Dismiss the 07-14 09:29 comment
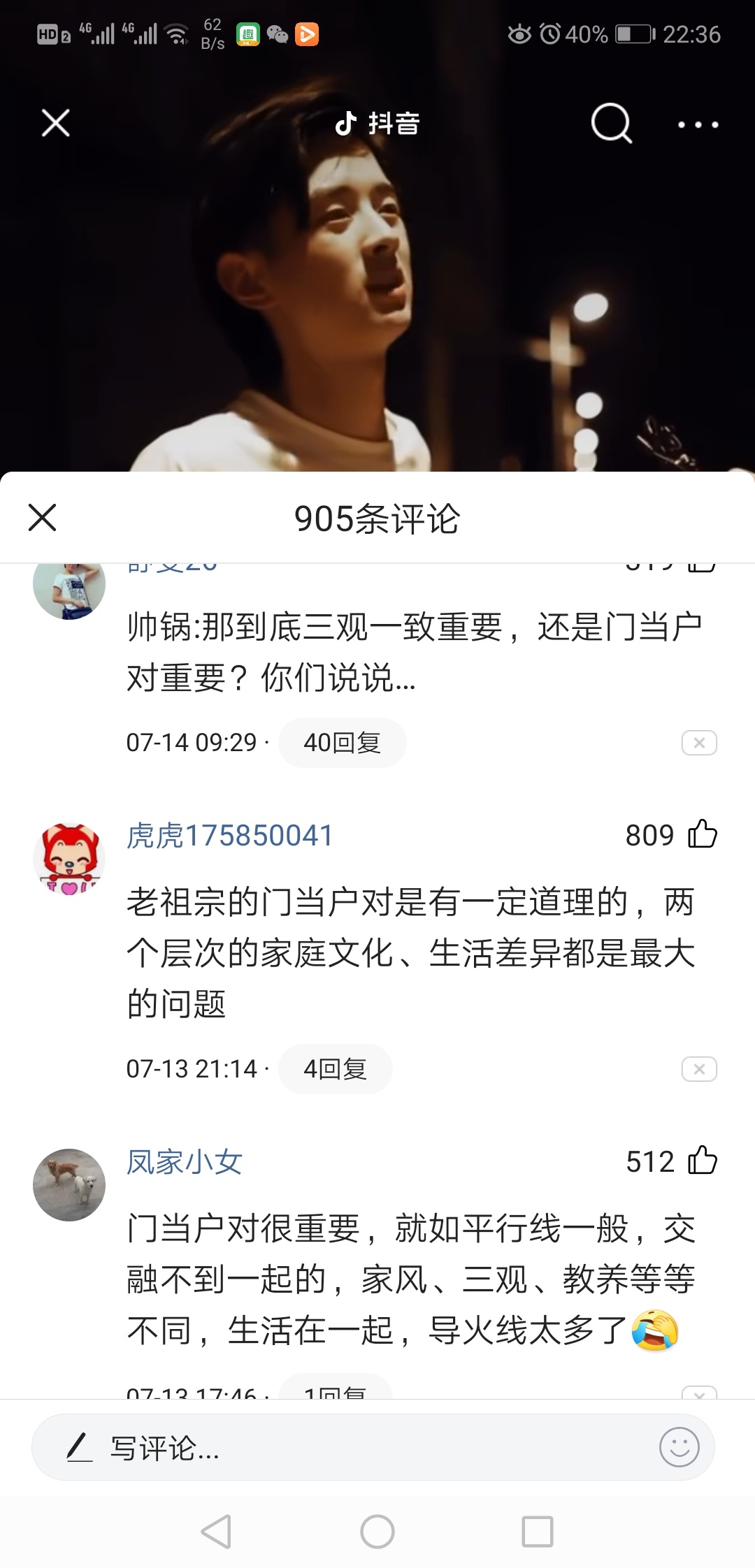This screenshot has width=755, height=1568. pos(699,743)
